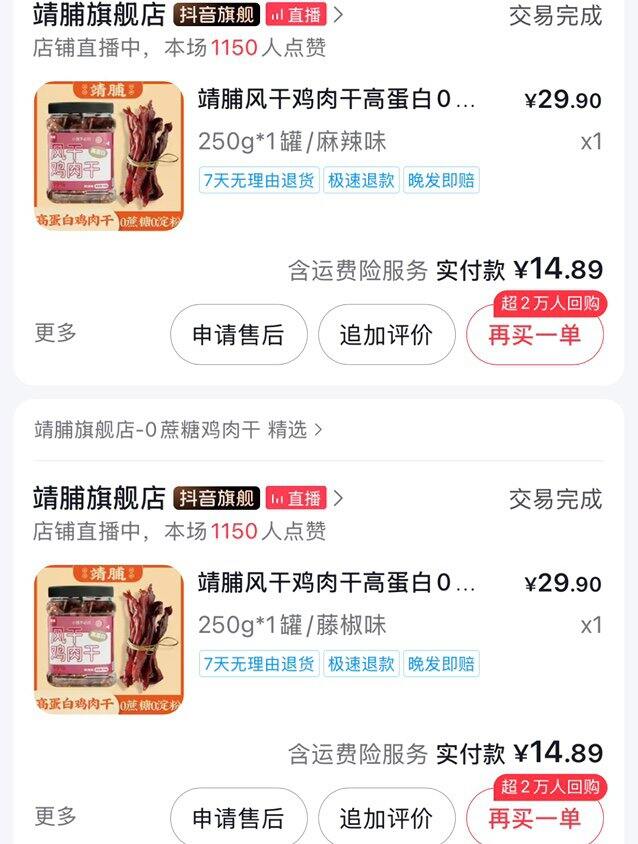
Task: Open 靖脯旗舰店 store from the 藤椒味 order
Action: [100, 499]
